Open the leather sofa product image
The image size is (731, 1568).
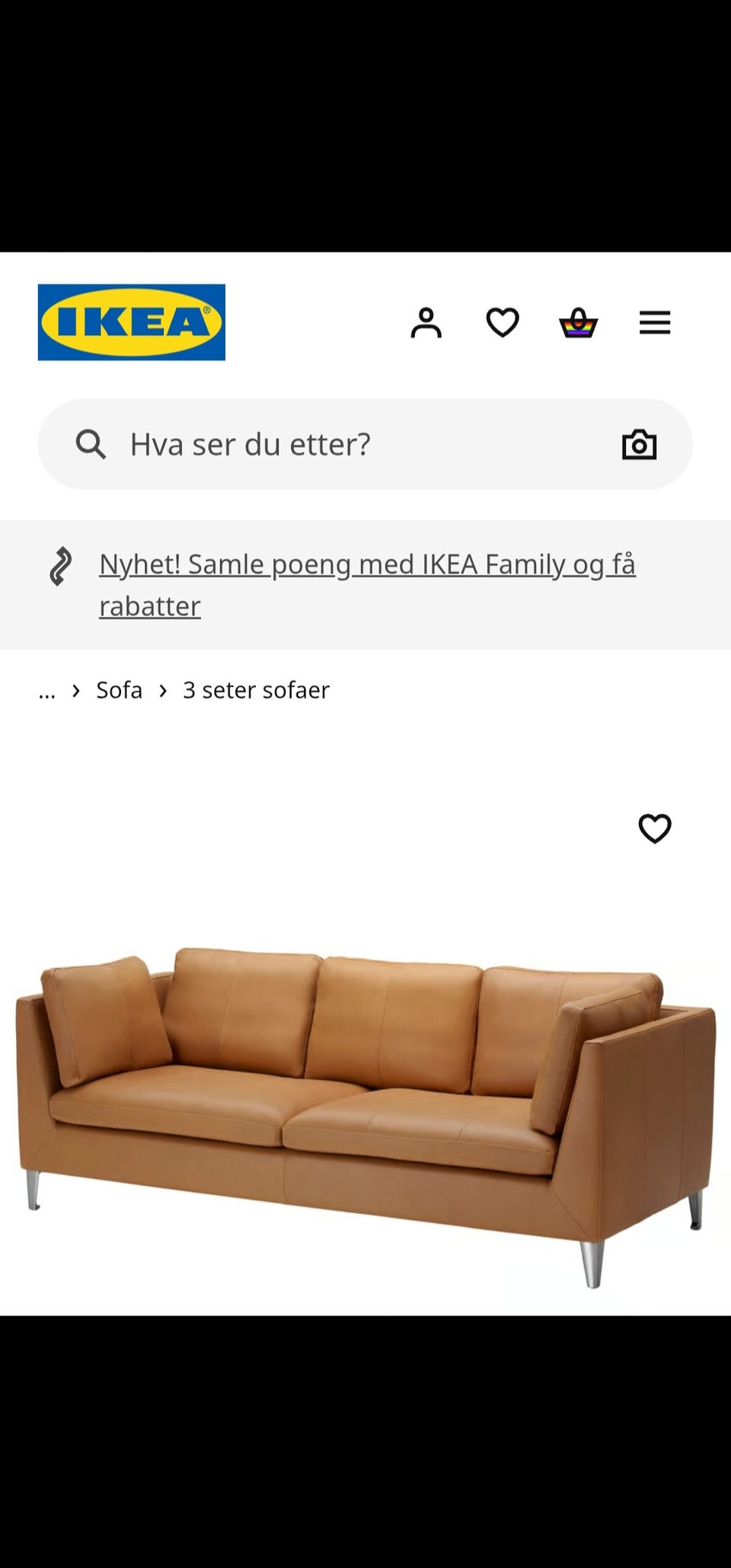tap(365, 1116)
